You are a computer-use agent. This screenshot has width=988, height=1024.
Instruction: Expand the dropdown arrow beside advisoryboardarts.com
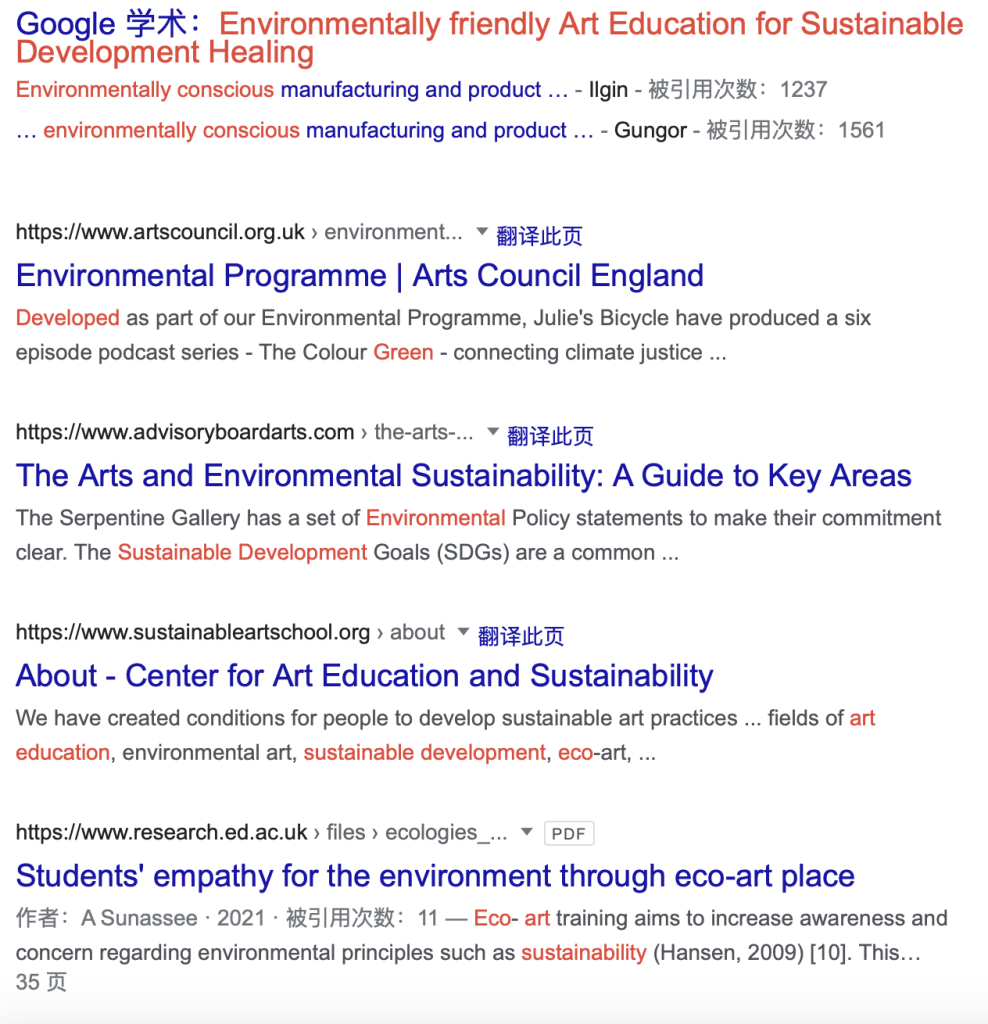pos(492,433)
